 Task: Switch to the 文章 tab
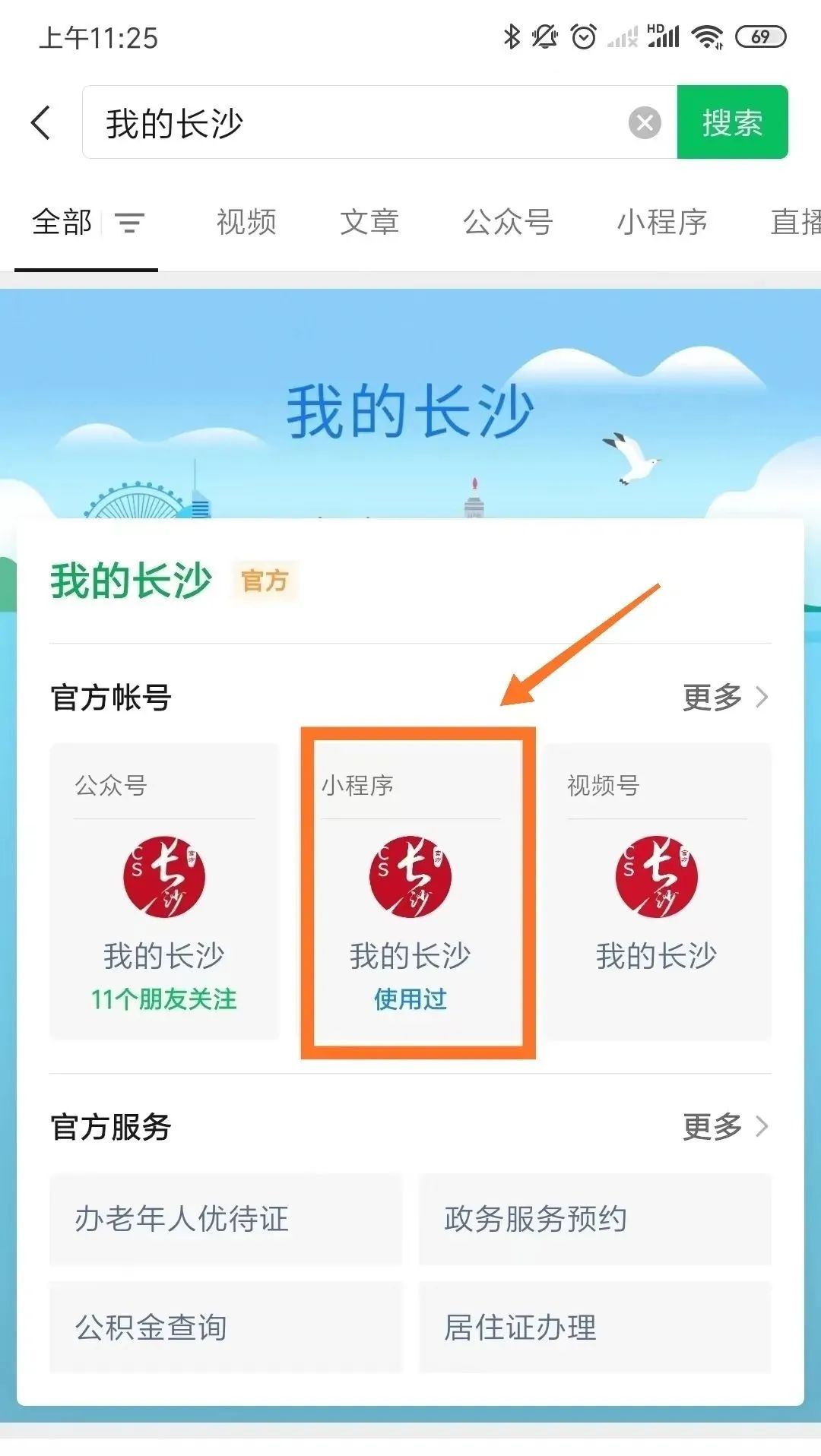coord(369,223)
